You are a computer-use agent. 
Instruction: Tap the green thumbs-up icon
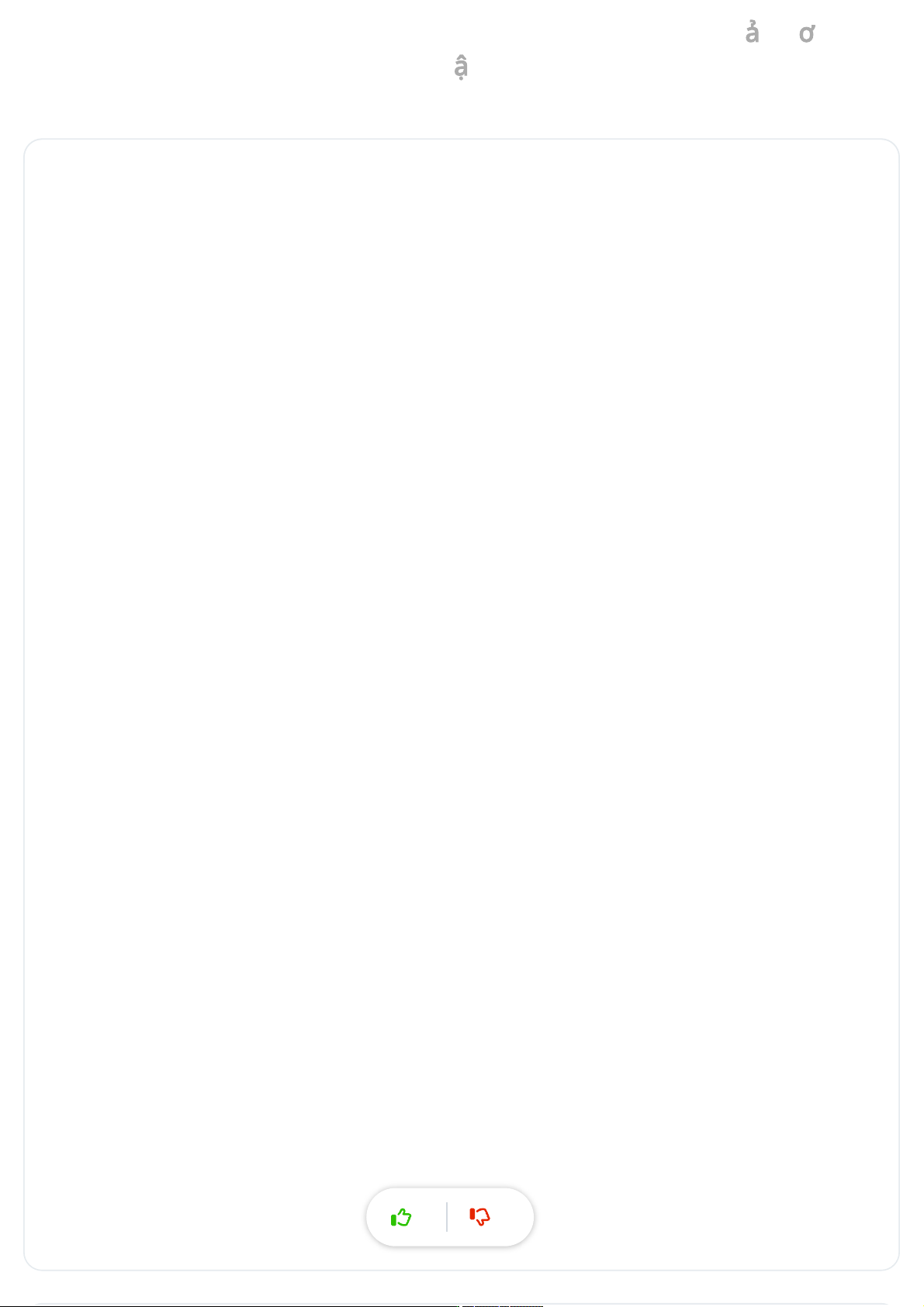[x=401, y=1218]
